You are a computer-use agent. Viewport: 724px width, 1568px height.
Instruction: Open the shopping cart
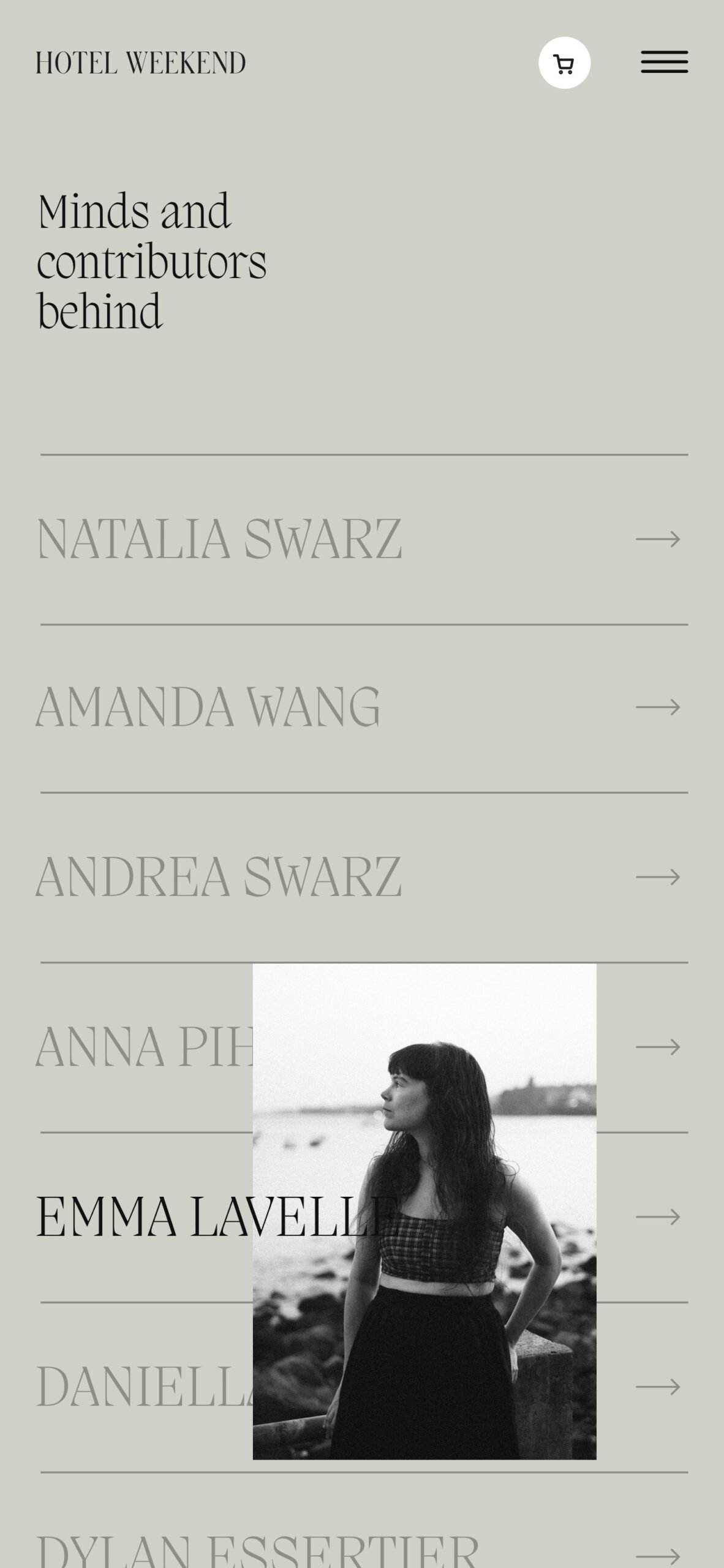coord(564,63)
